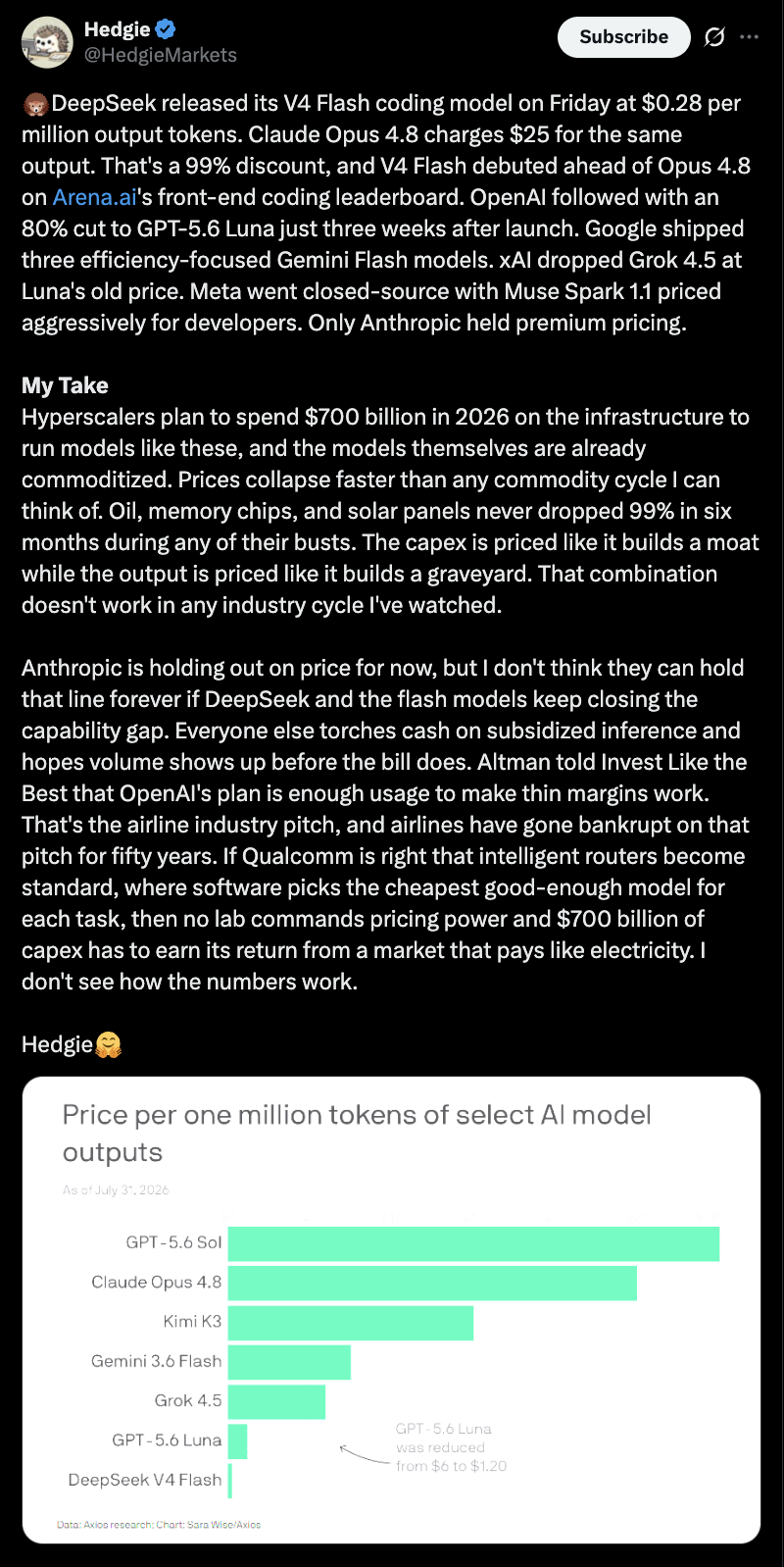Expand the AI model price chart image
The width and height of the screenshot is (784, 1567).
tap(391, 1310)
